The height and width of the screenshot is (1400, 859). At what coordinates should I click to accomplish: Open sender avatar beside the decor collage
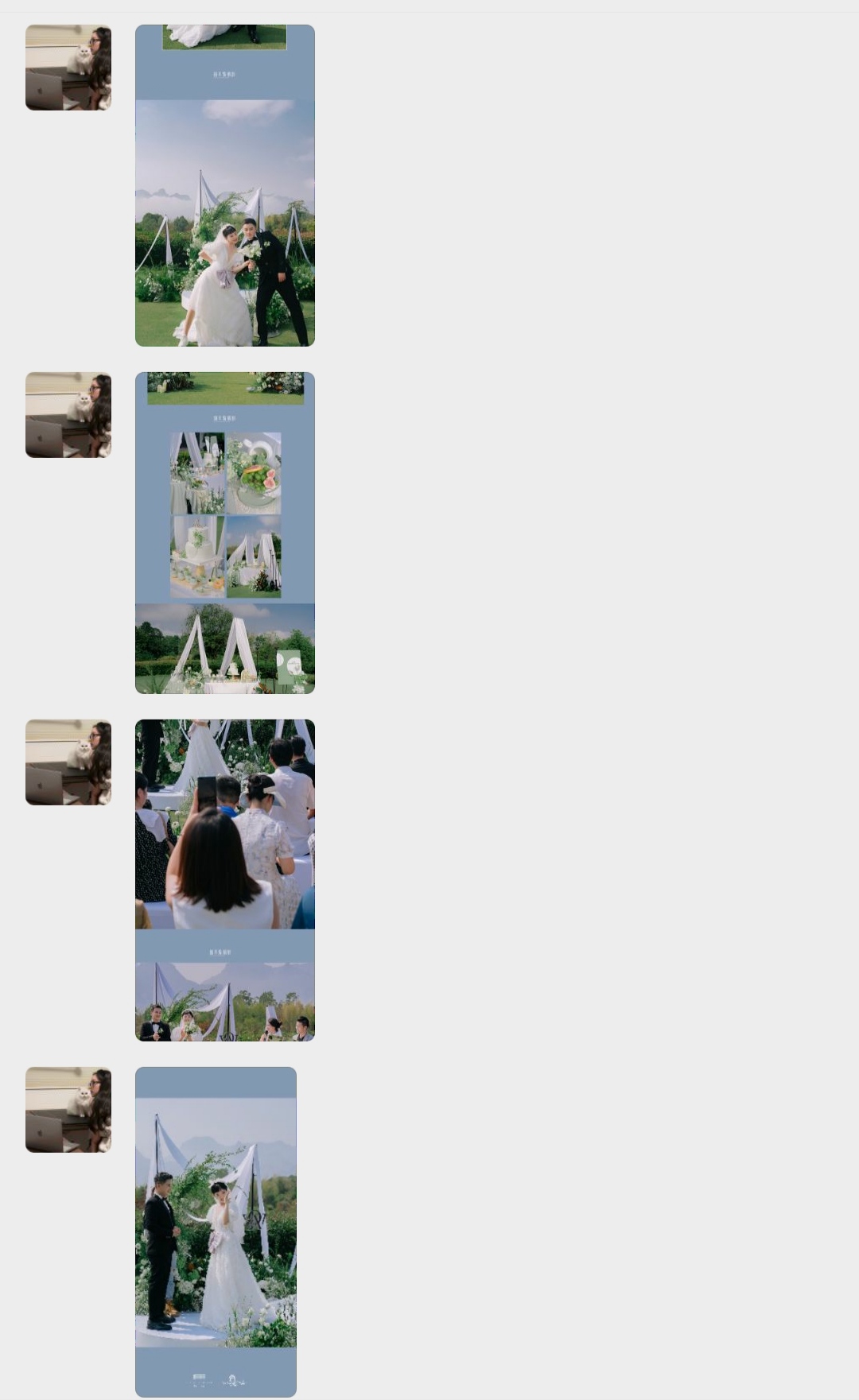point(68,415)
